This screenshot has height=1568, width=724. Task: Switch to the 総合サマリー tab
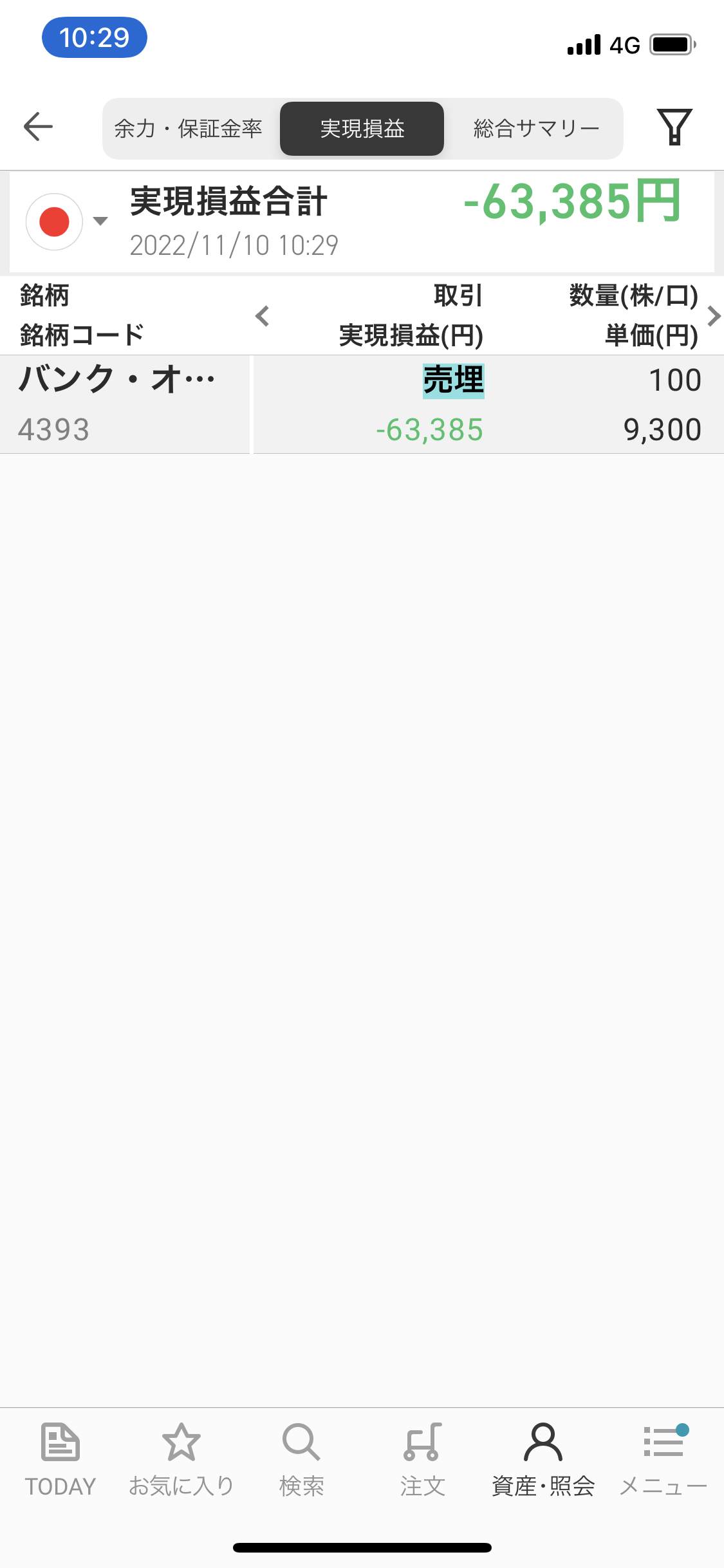[536, 129]
